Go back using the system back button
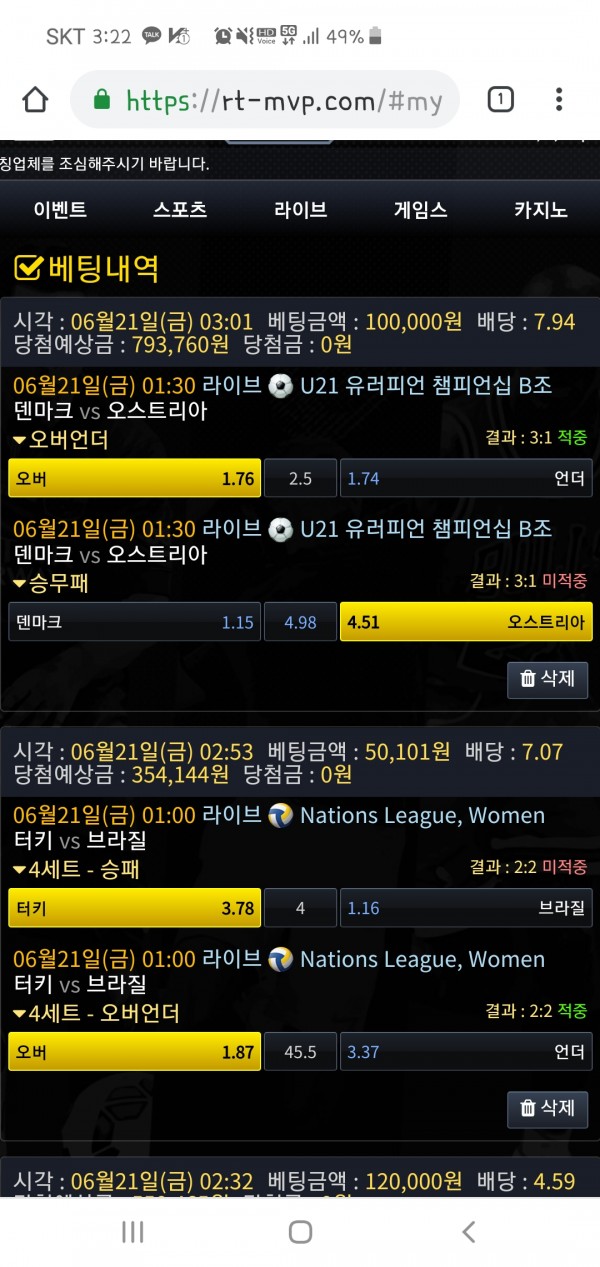Screen dimensions: 600x1267 tap(468, 1232)
